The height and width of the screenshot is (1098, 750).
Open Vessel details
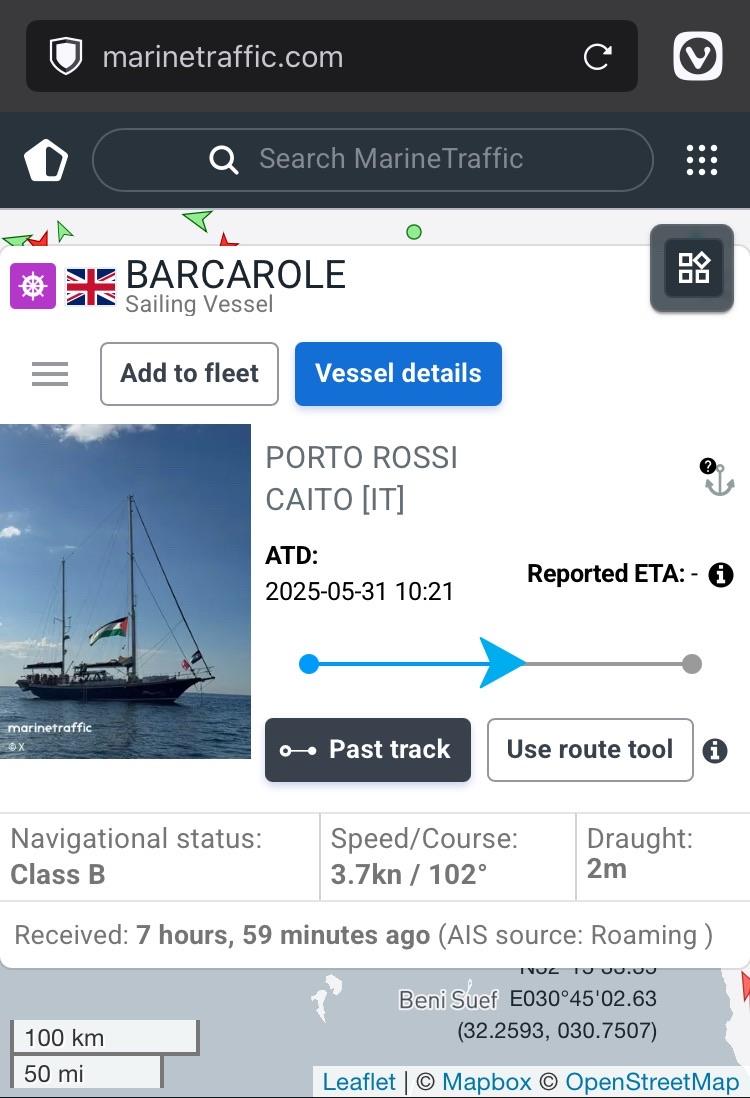click(x=398, y=374)
